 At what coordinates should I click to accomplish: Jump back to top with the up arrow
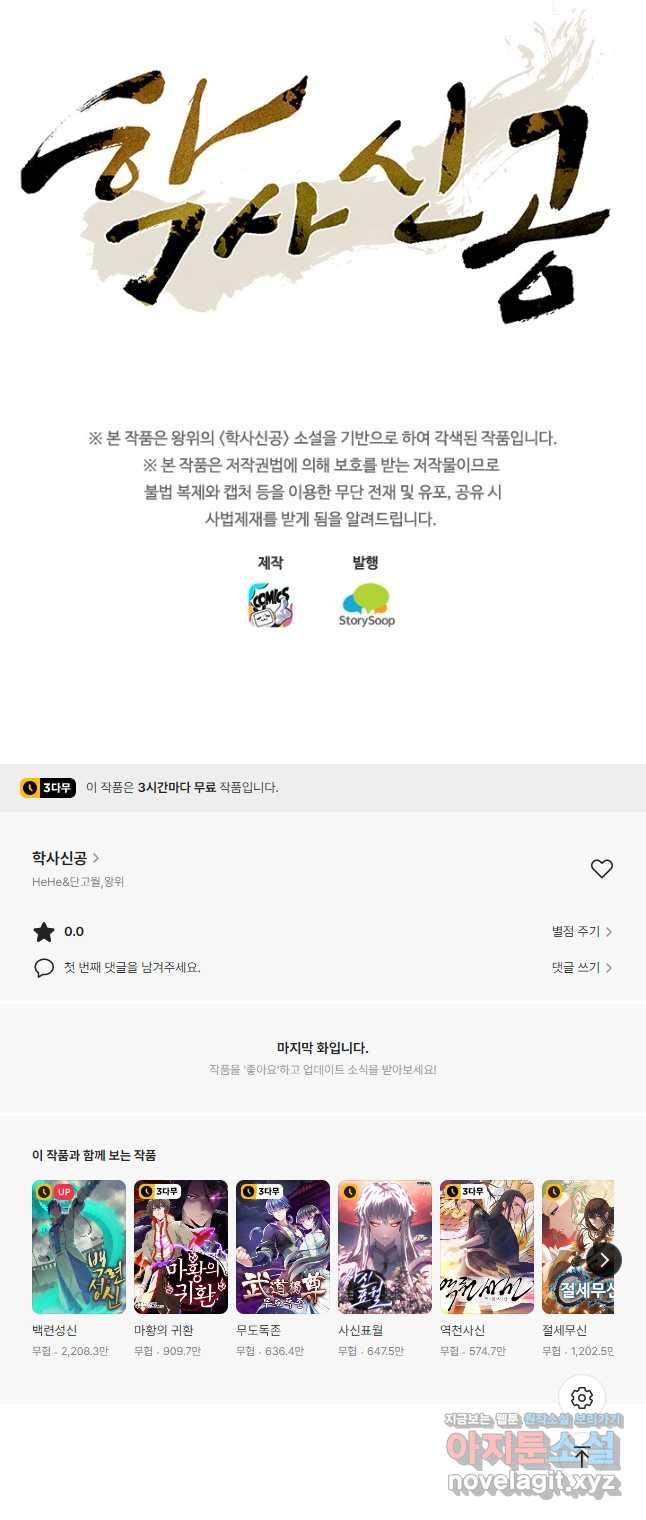(x=582, y=1457)
